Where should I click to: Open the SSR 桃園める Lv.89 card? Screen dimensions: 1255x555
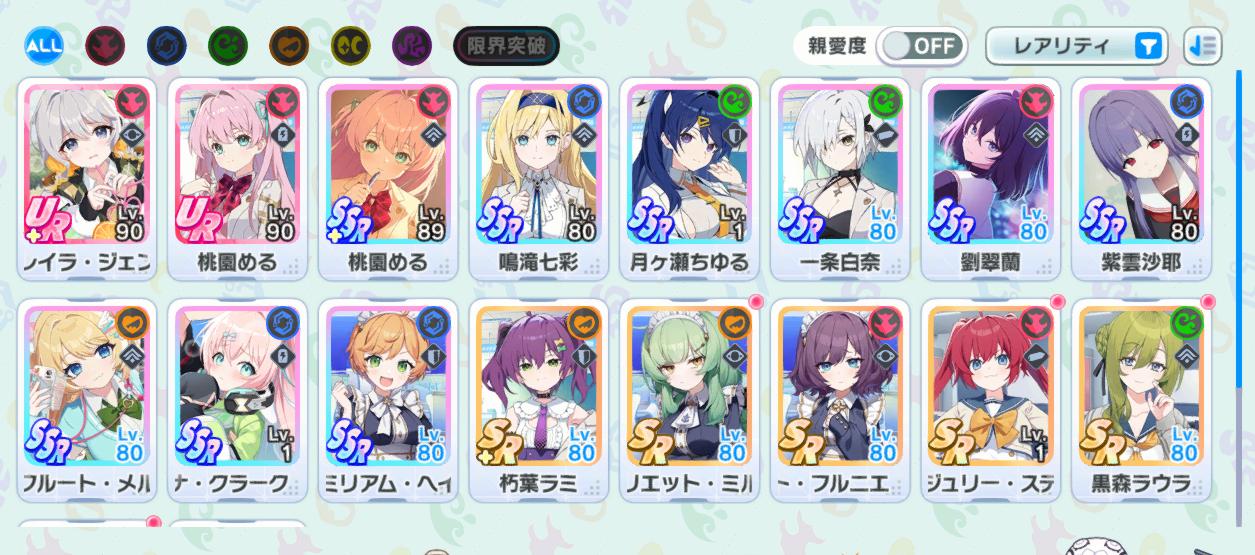tap(388, 175)
